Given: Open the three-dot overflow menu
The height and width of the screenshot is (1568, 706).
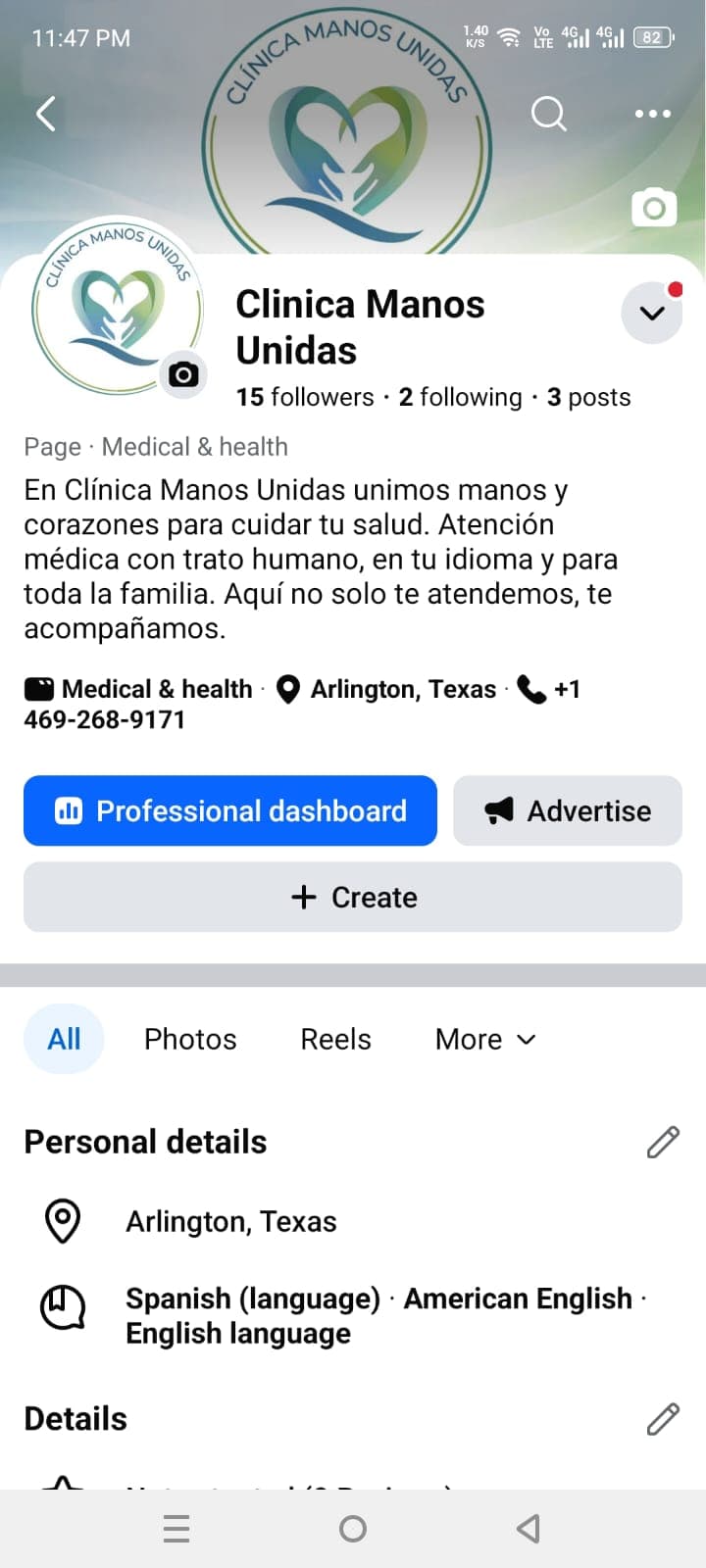Looking at the screenshot, I should pyautogui.click(x=652, y=114).
